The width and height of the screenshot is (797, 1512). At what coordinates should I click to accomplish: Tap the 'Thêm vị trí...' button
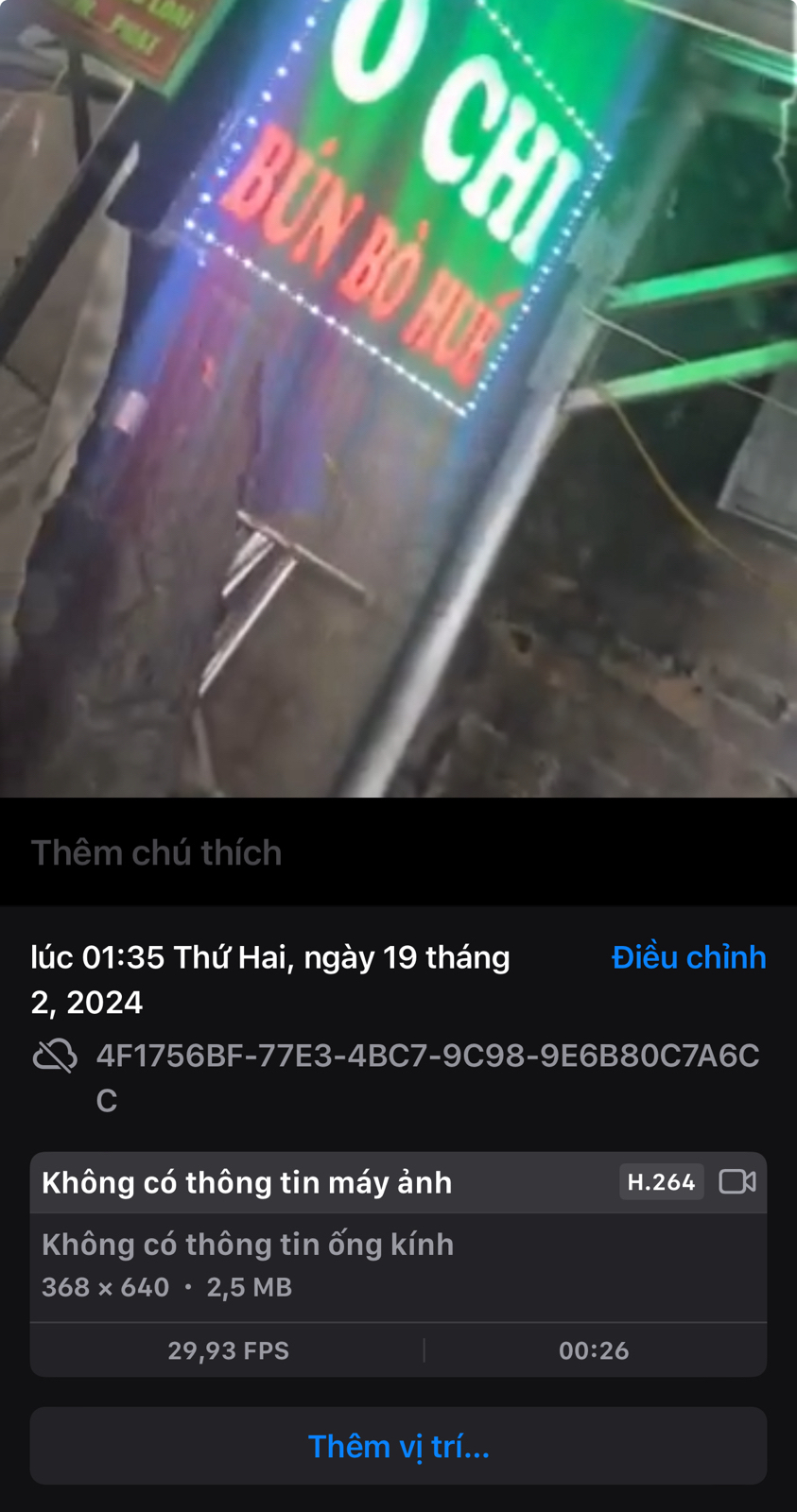[x=398, y=1446]
